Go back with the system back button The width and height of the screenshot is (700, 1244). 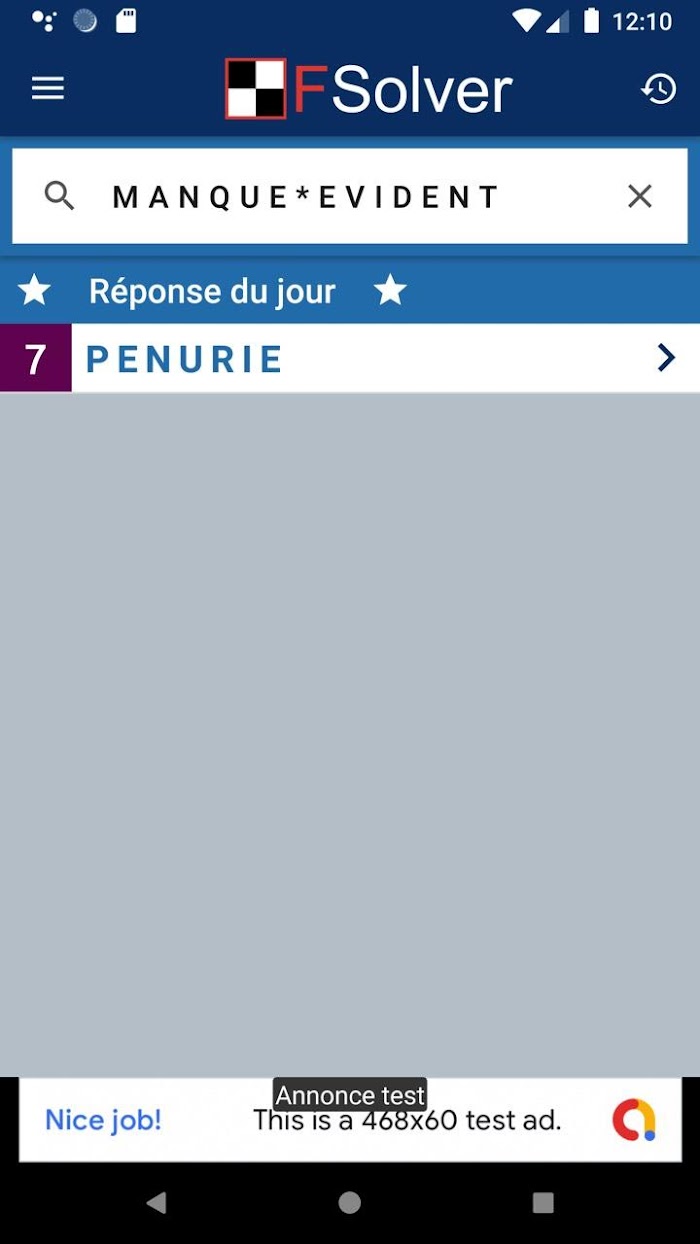[156, 1203]
